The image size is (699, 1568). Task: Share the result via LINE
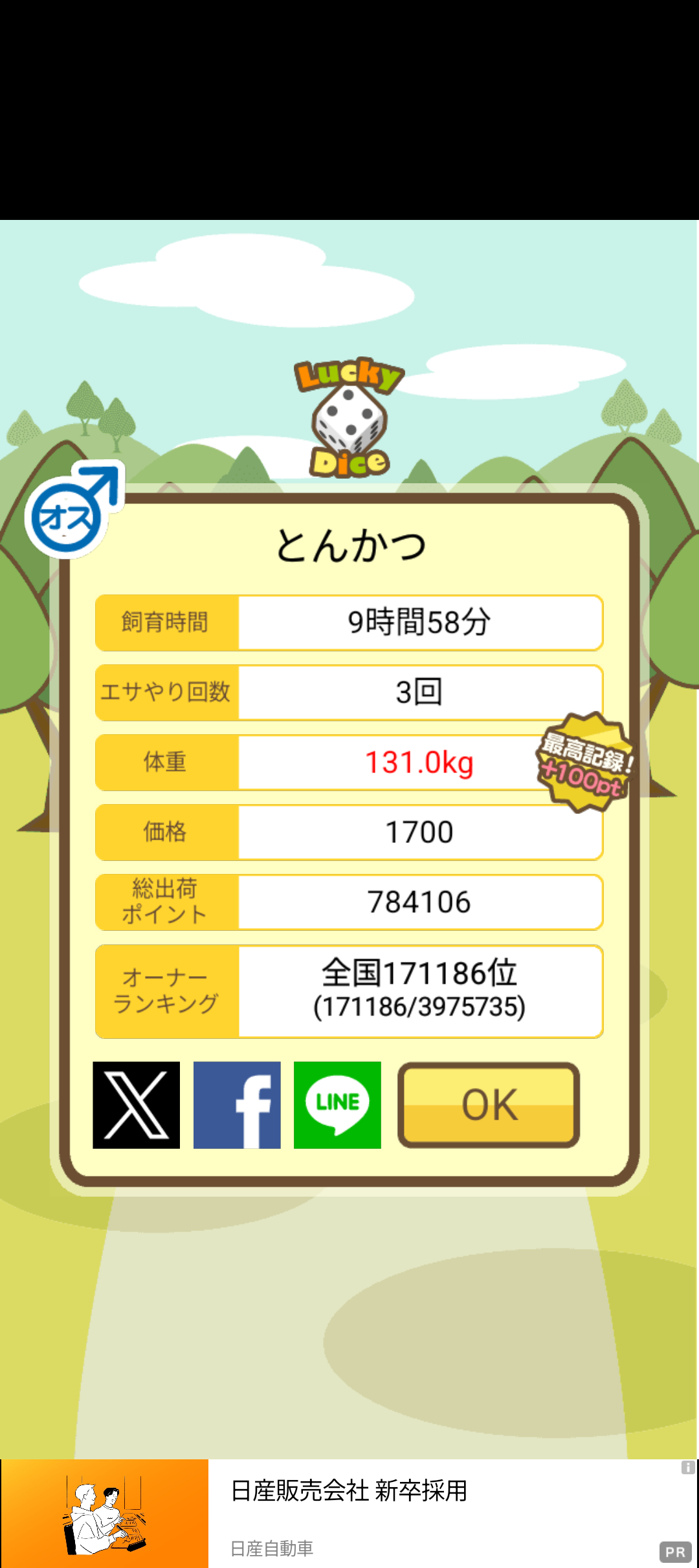pyautogui.click(x=337, y=1105)
